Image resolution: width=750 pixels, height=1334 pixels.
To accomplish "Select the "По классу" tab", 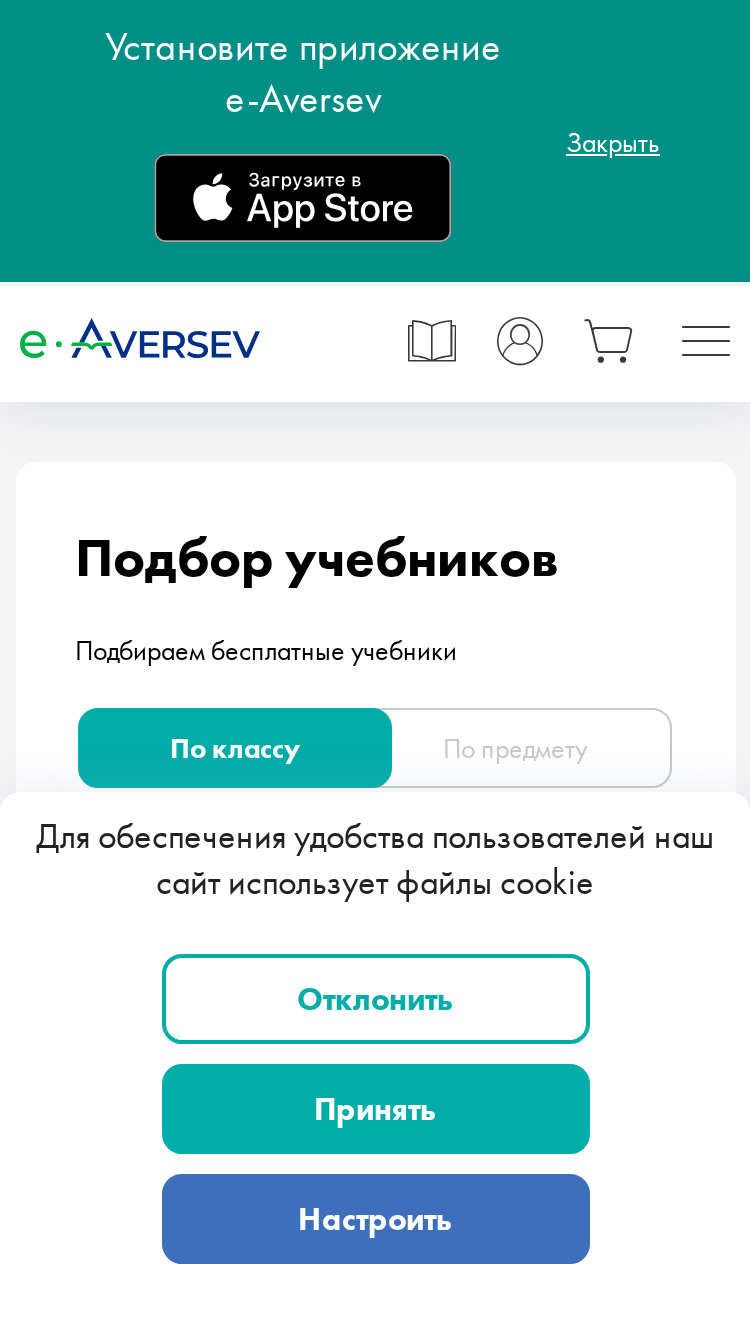I will (235, 749).
